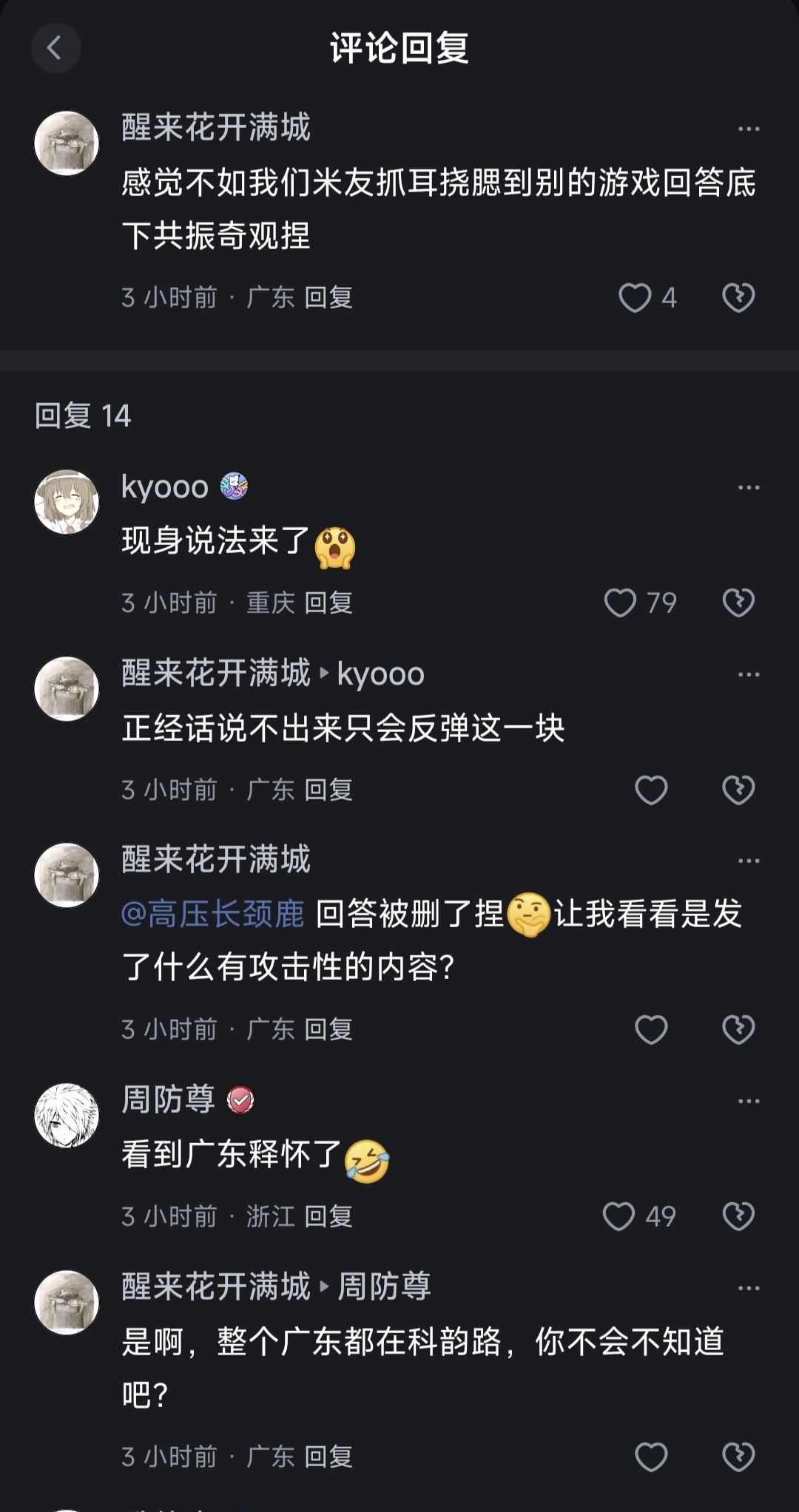The image size is (799, 1512).
Task: Open the @高压长颈鹿 mention link
Action: pos(213,913)
